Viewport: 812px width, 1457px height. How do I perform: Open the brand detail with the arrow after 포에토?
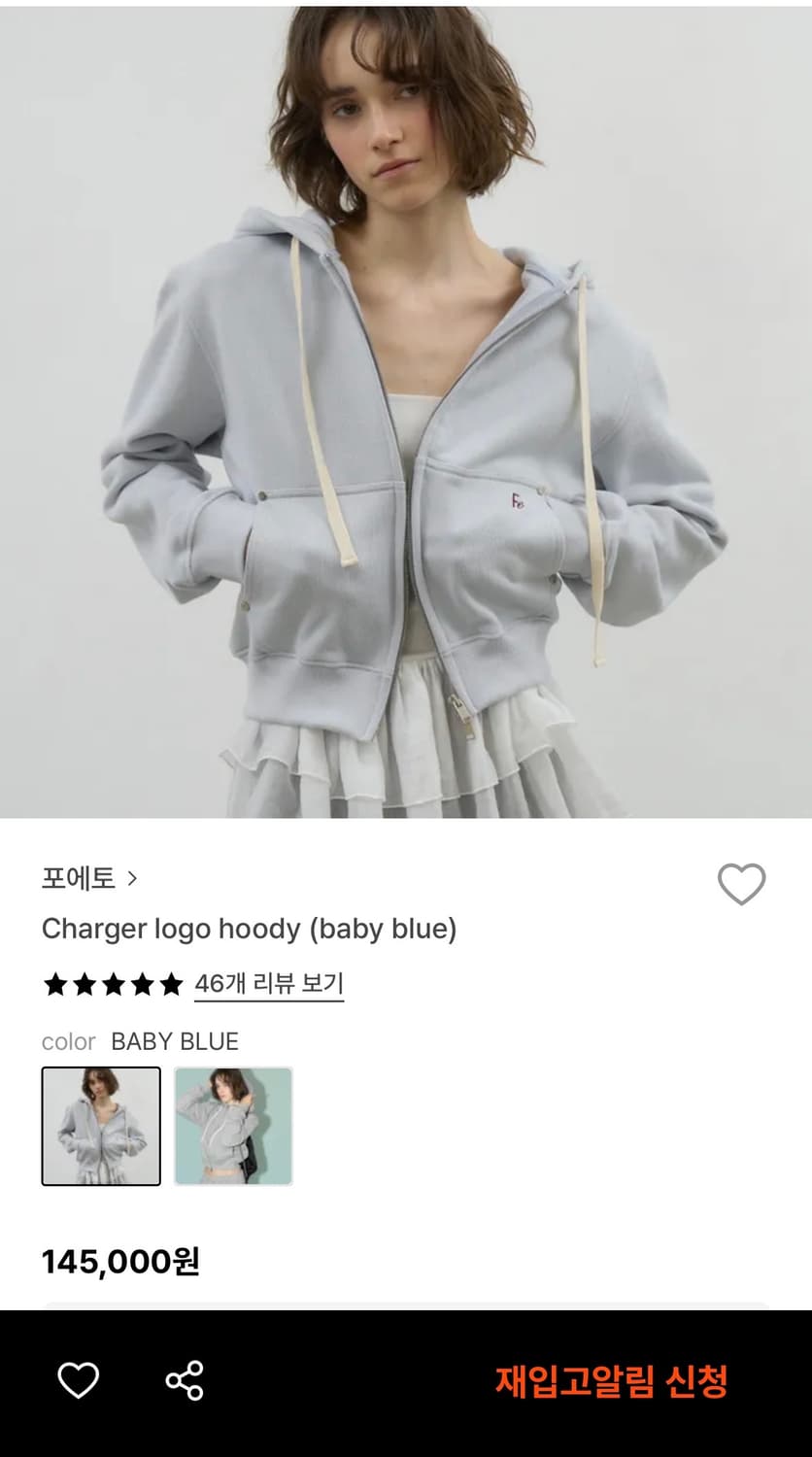coord(133,878)
